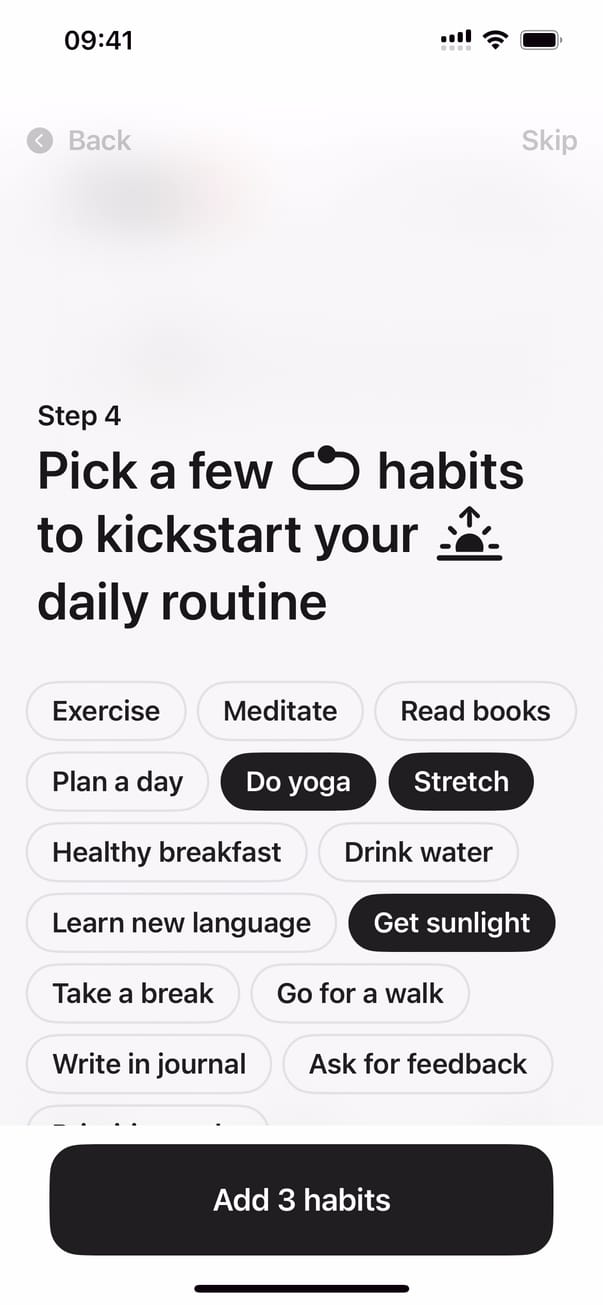Select Healthy breakfast habit
The image size is (603, 1305).
click(x=166, y=852)
